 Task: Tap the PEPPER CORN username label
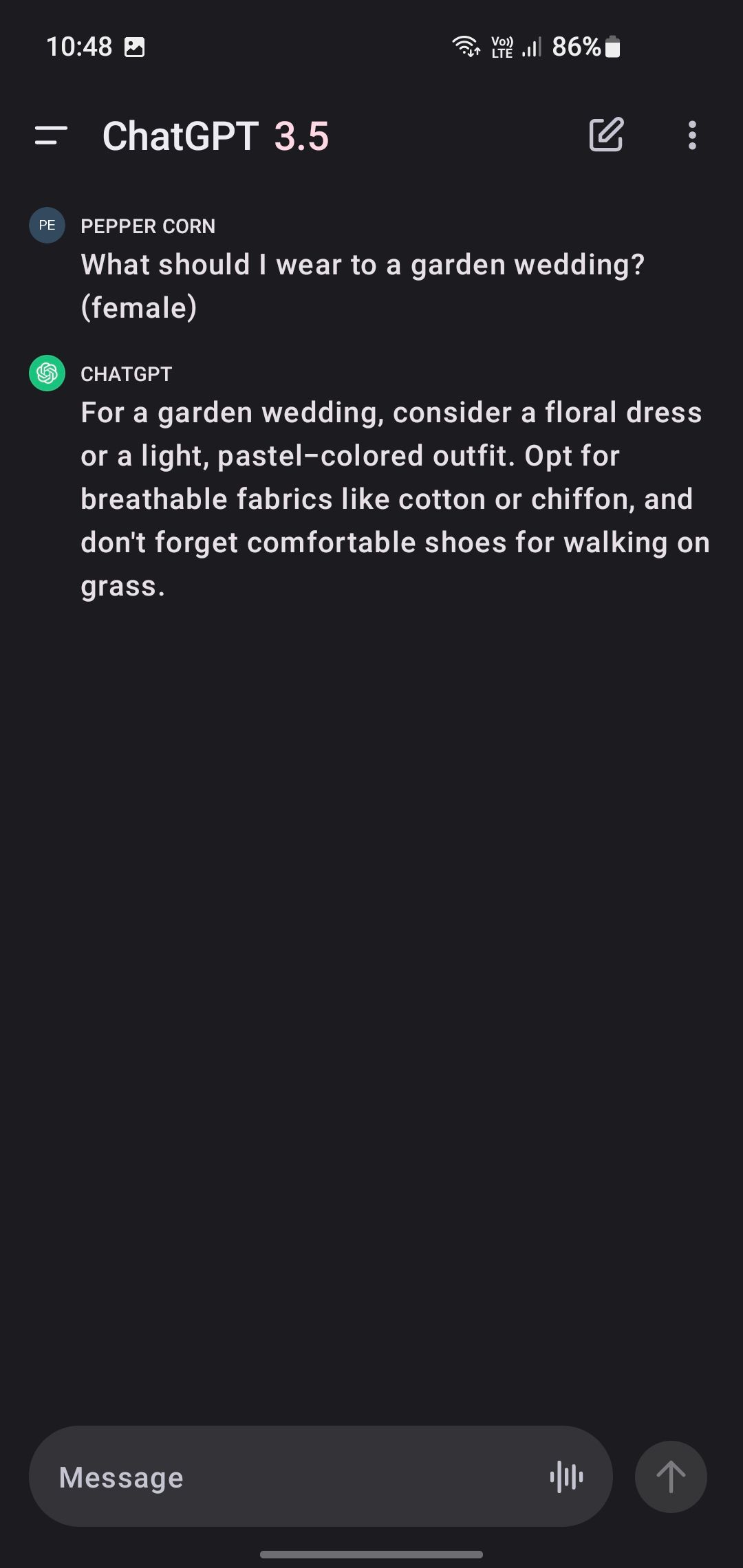pos(147,226)
